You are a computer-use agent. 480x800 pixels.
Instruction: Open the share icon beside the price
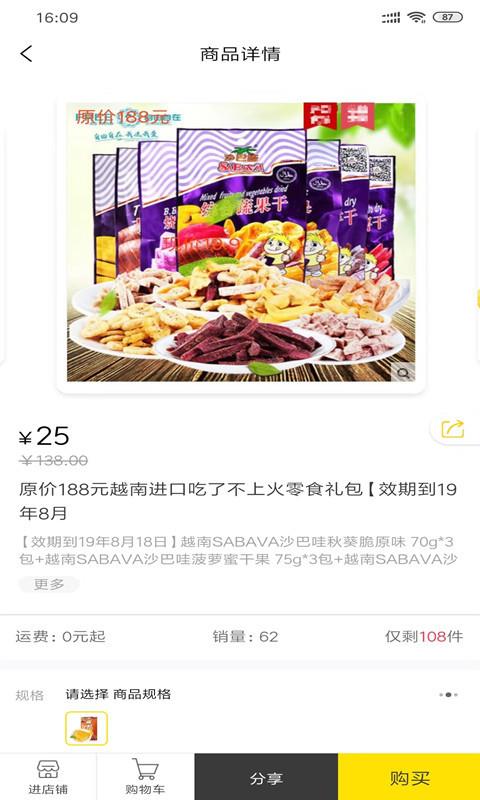[x=452, y=429]
